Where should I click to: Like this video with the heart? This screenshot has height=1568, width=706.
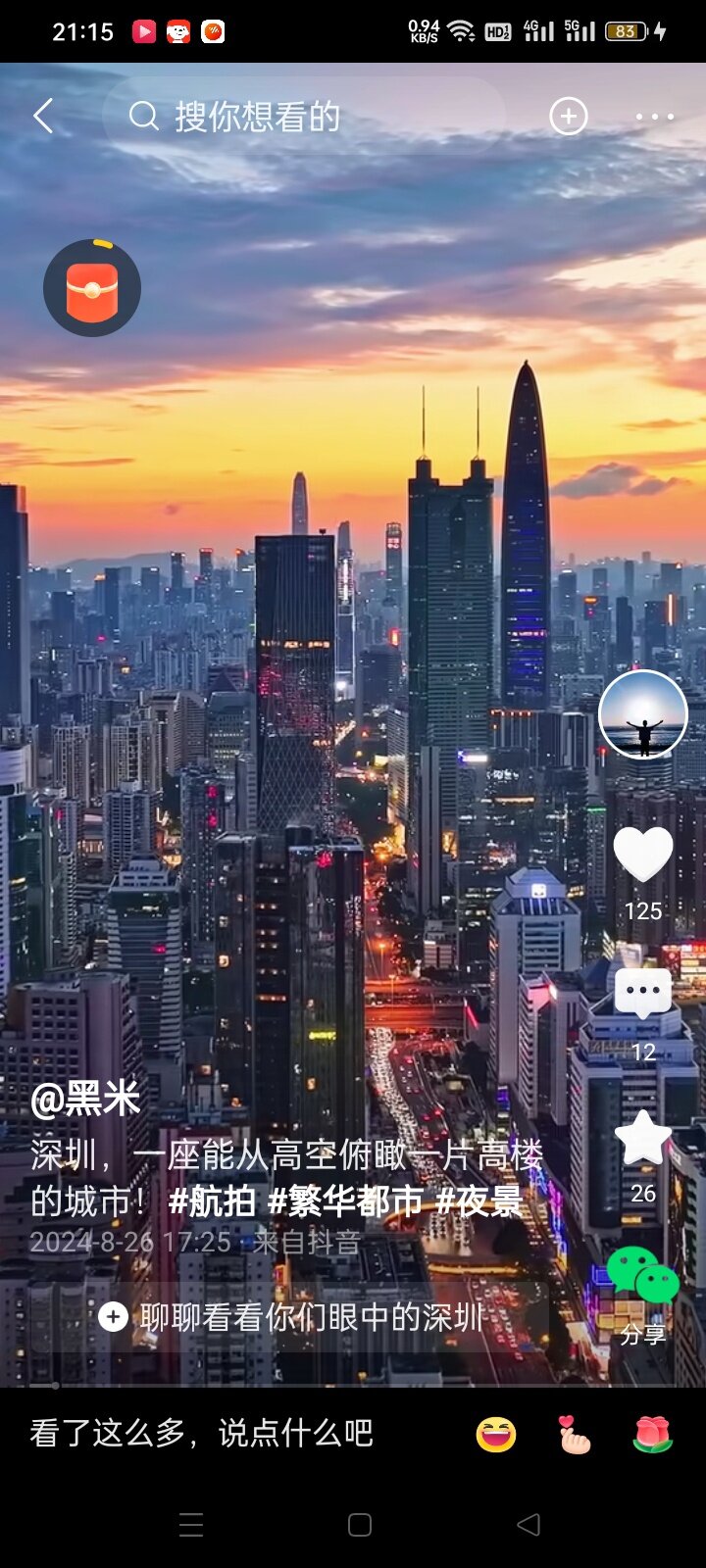(x=643, y=855)
